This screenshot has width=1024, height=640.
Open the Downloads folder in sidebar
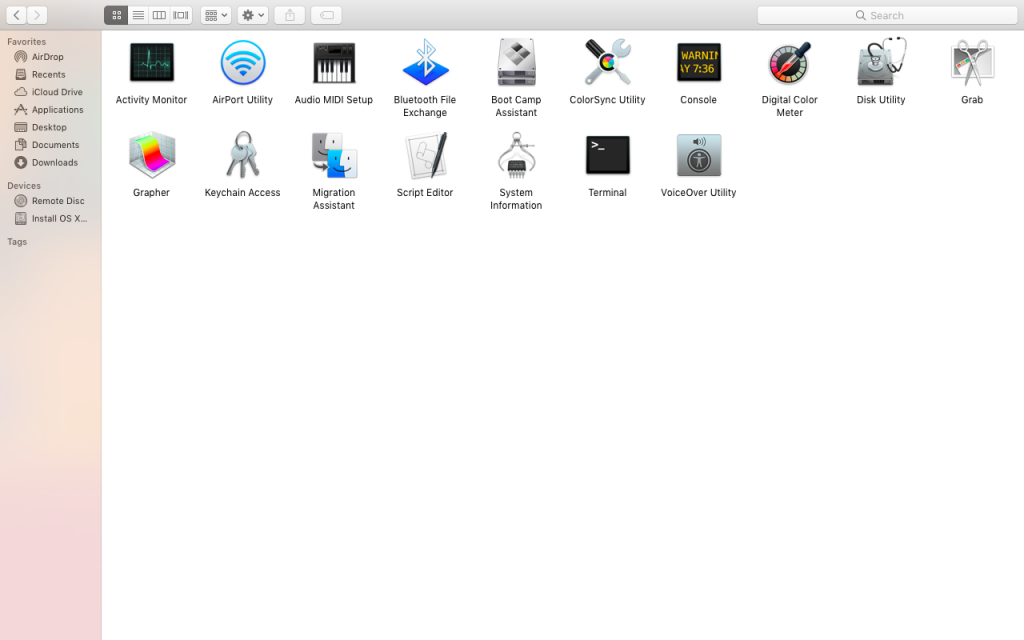click(x=54, y=162)
